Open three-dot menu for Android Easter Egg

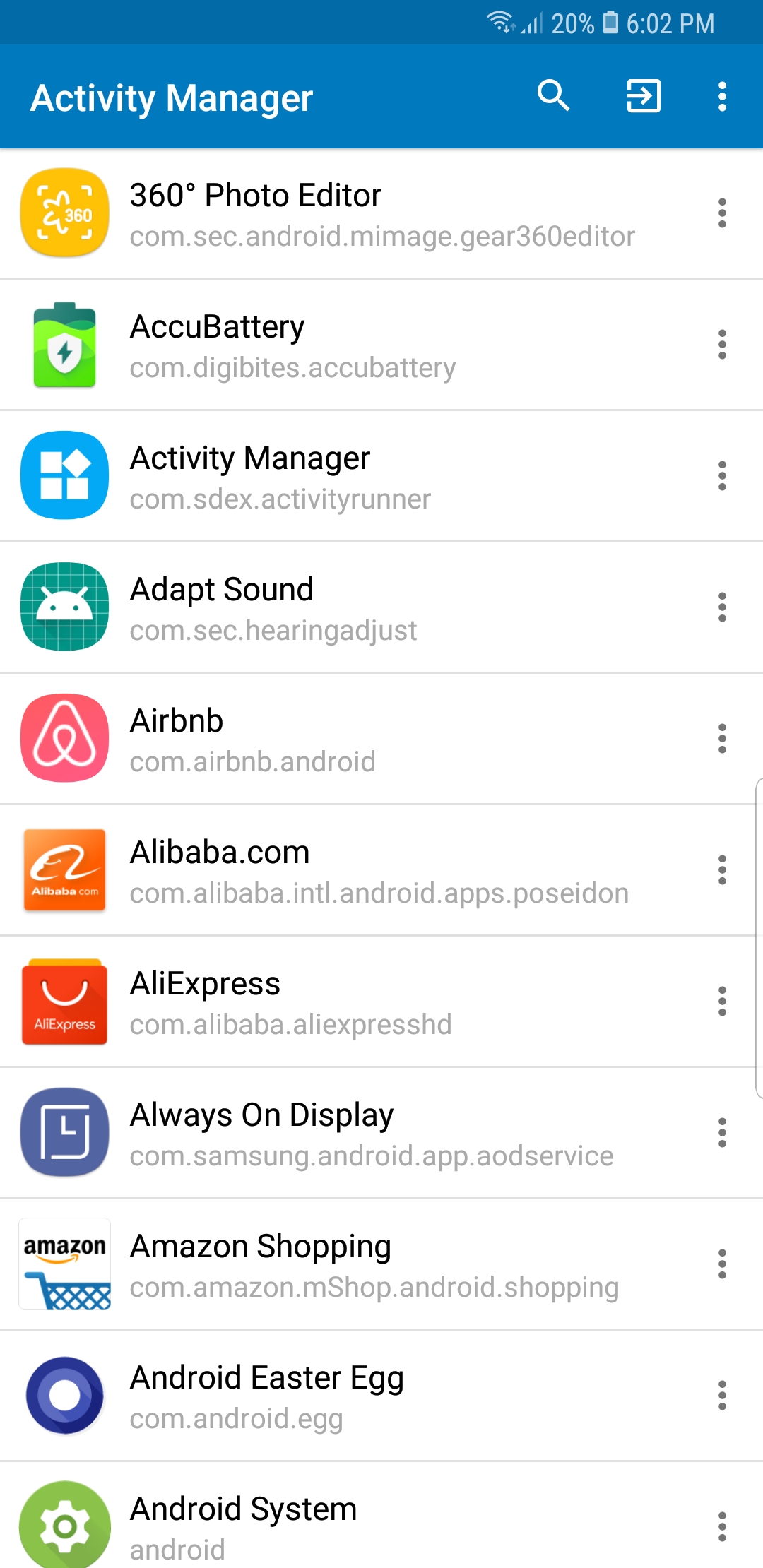coord(722,1396)
